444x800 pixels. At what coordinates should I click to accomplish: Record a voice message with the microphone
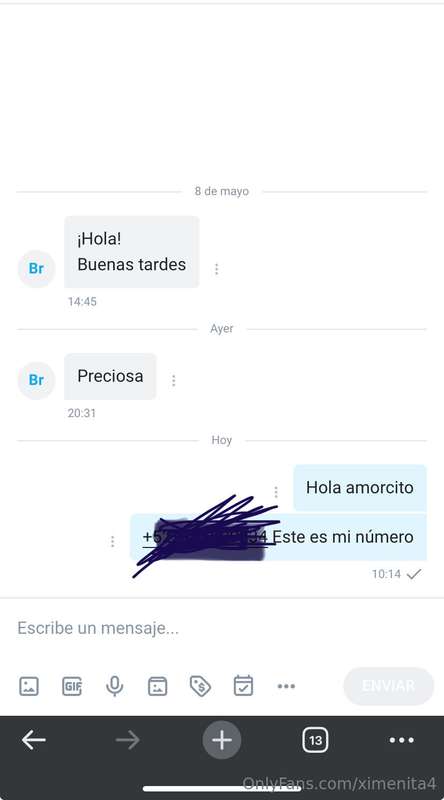(115, 686)
